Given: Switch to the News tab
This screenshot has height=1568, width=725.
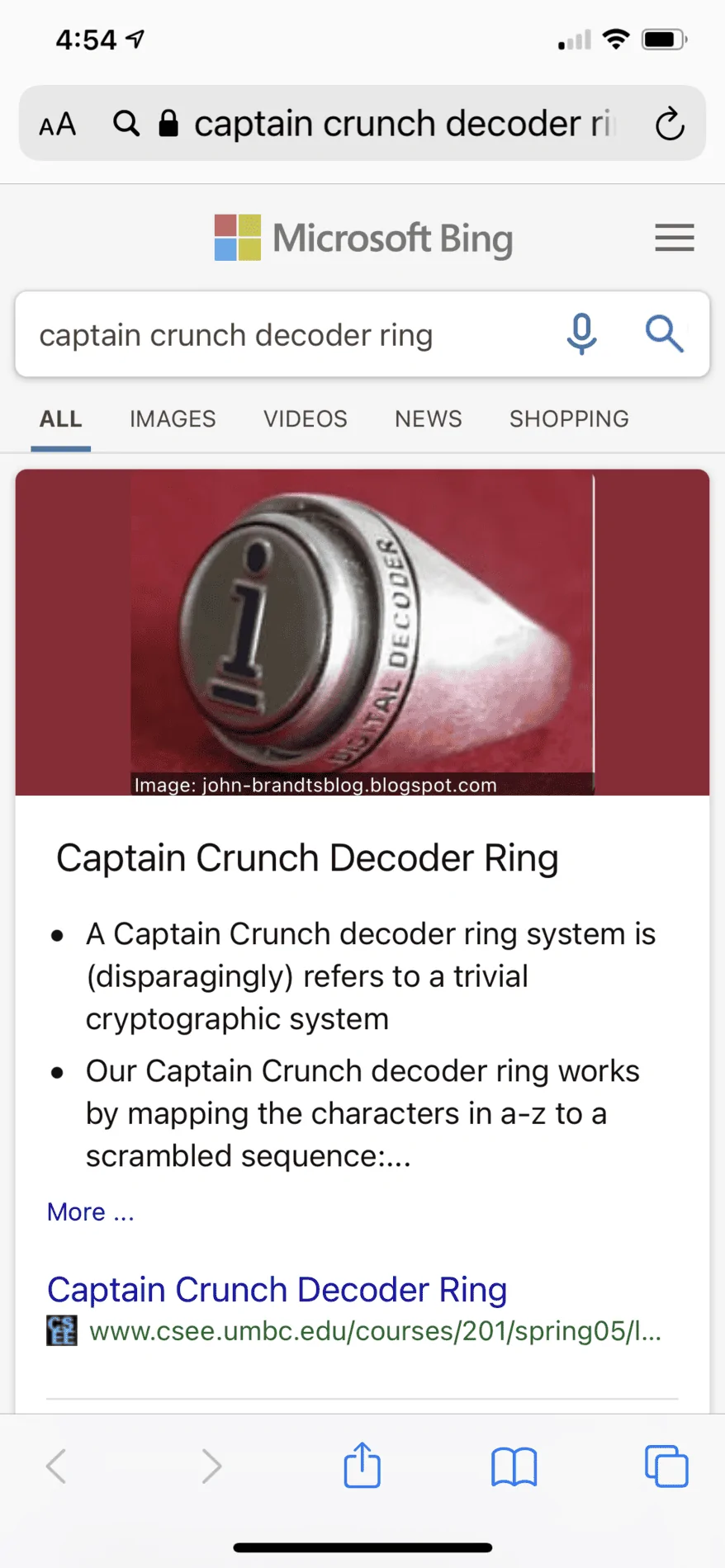Looking at the screenshot, I should pyautogui.click(x=429, y=419).
